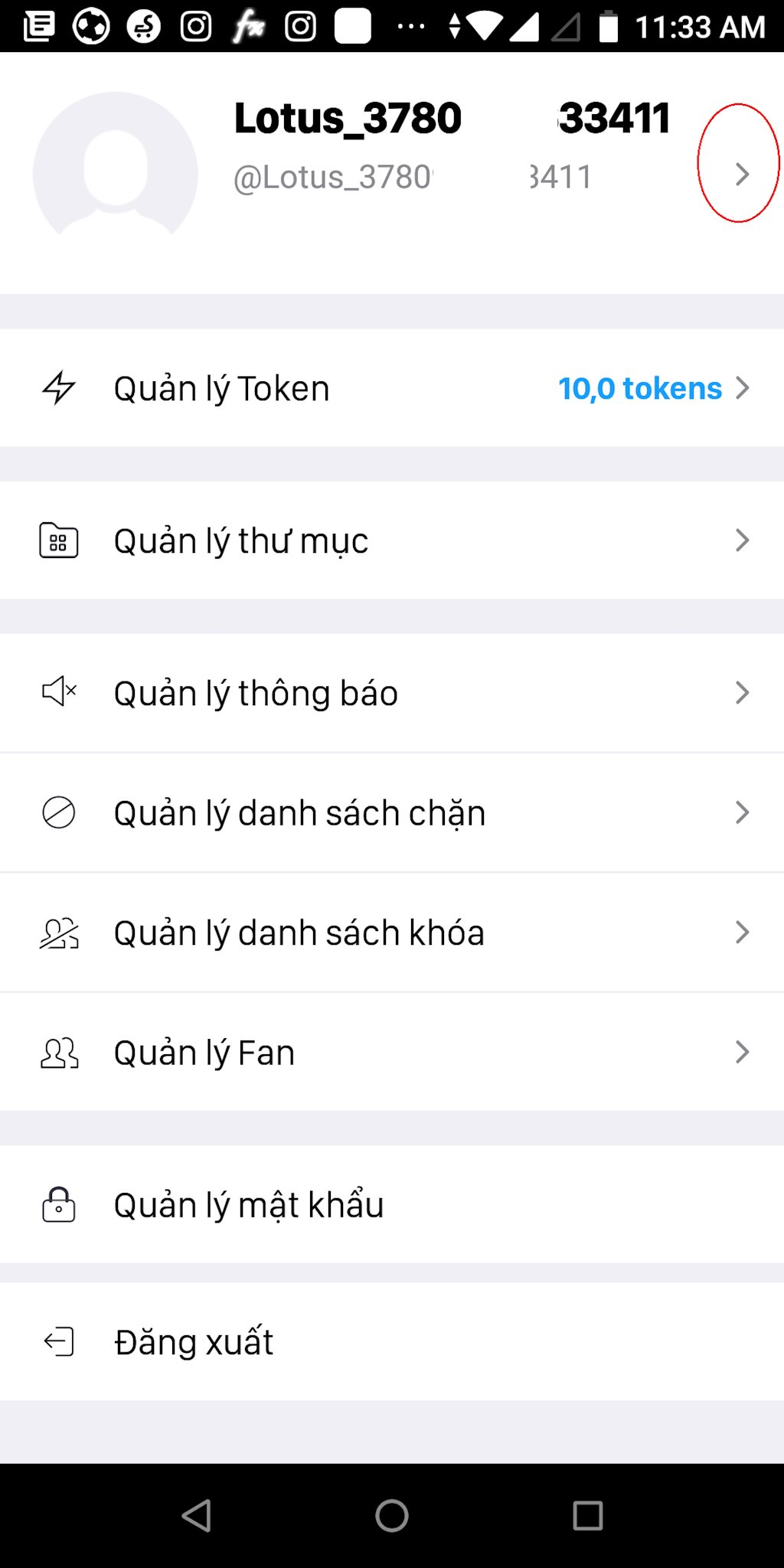Tap the username Lotus_3780

click(347, 116)
